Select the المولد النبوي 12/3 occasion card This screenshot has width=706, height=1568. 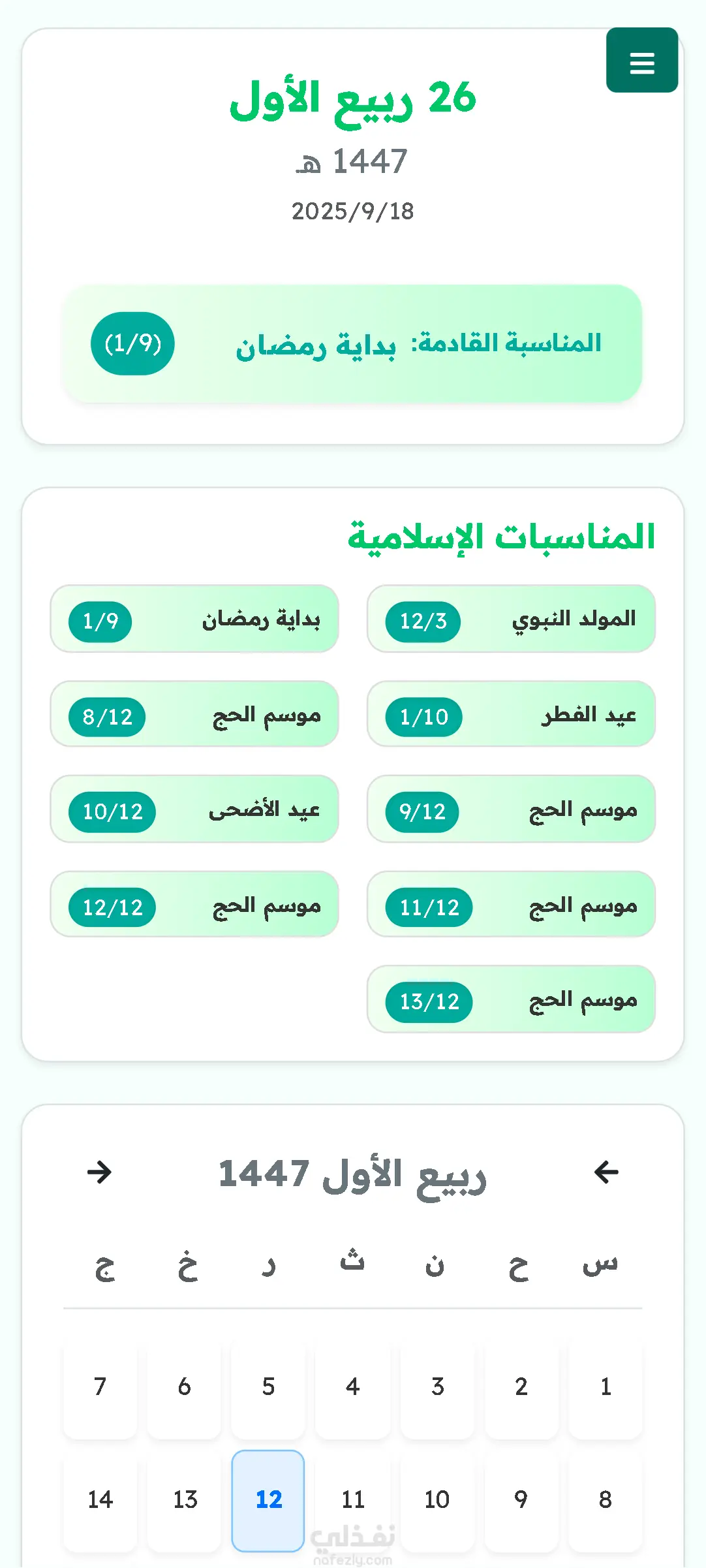511,619
